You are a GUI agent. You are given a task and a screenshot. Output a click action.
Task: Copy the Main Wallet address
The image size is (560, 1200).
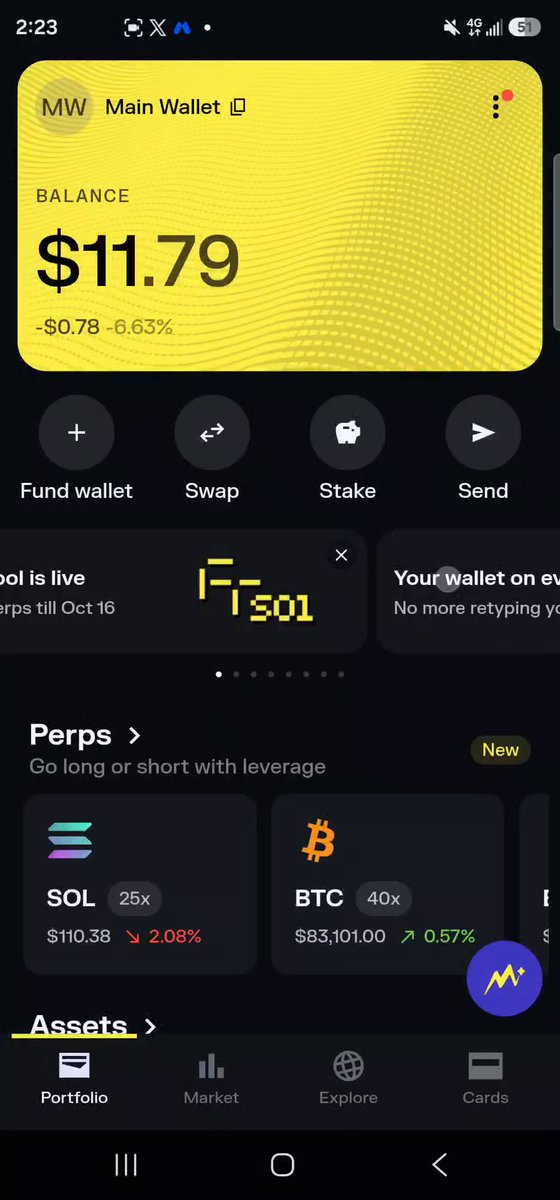(x=238, y=107)
